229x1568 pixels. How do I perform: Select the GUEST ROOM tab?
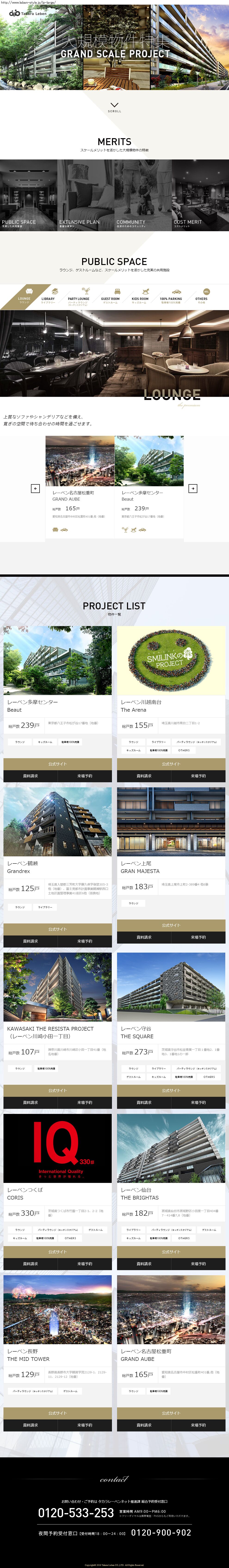(x=110, y=295)
